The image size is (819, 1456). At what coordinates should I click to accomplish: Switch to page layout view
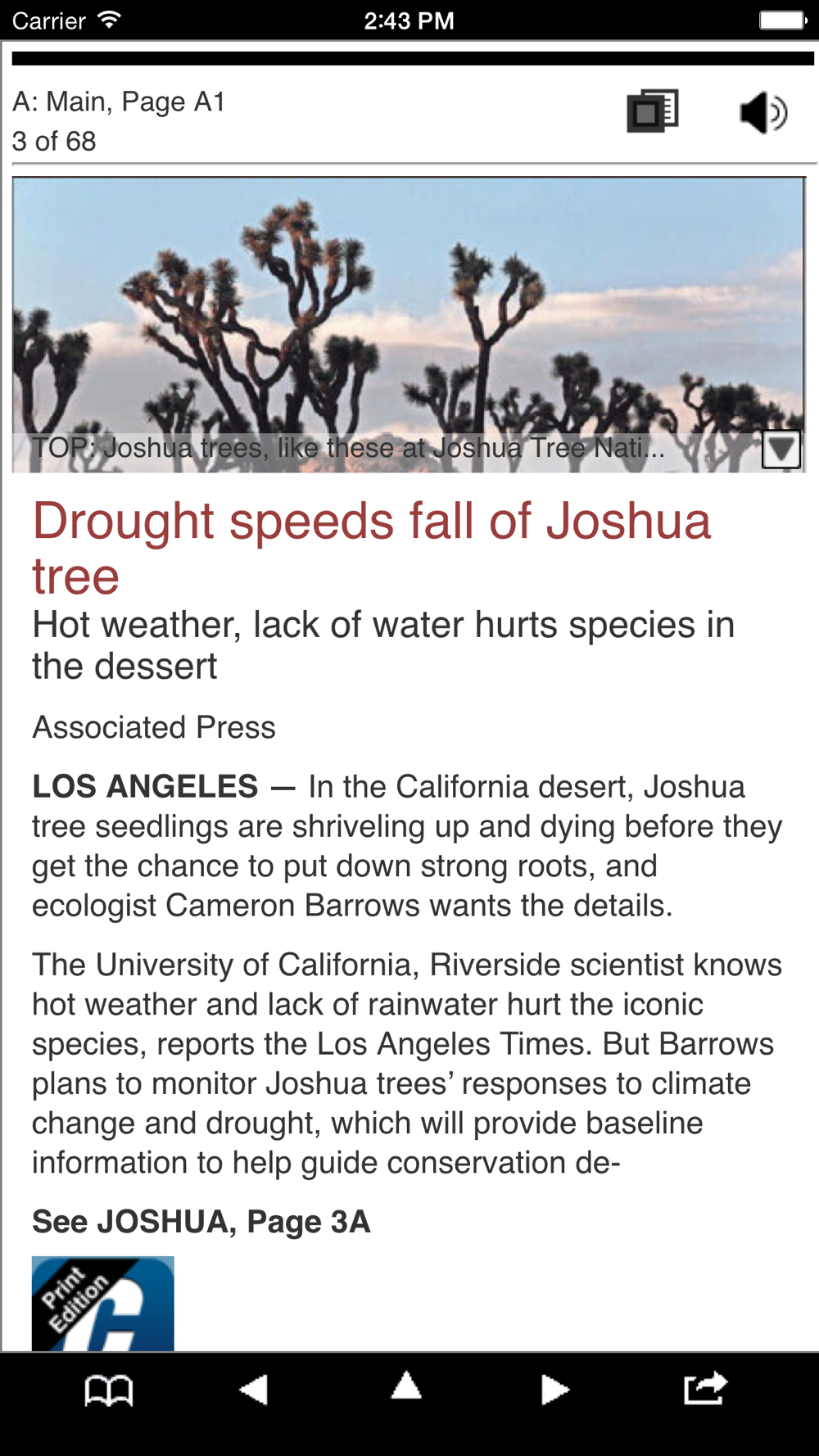tap(653, 111)
